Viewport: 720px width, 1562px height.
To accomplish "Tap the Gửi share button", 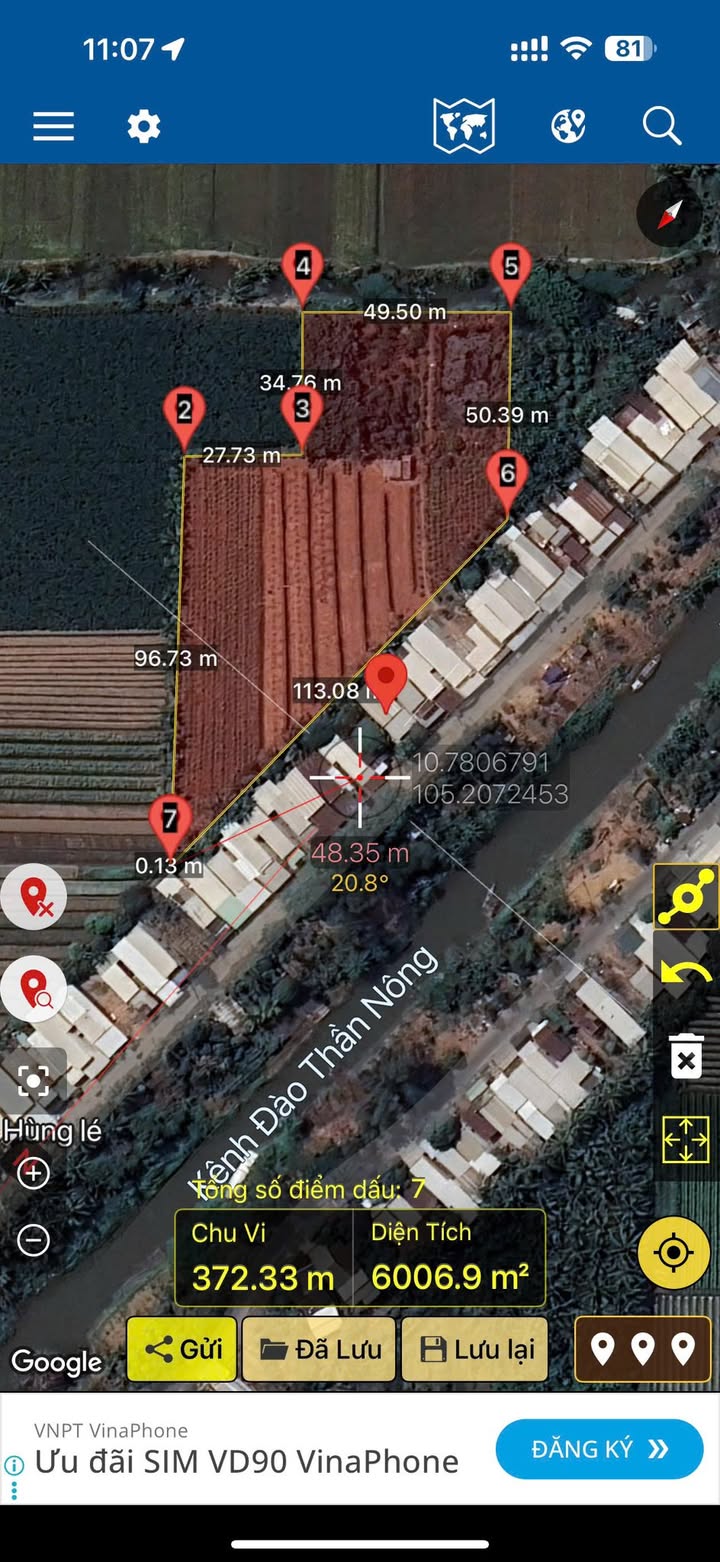I will tap(182, 1349).
